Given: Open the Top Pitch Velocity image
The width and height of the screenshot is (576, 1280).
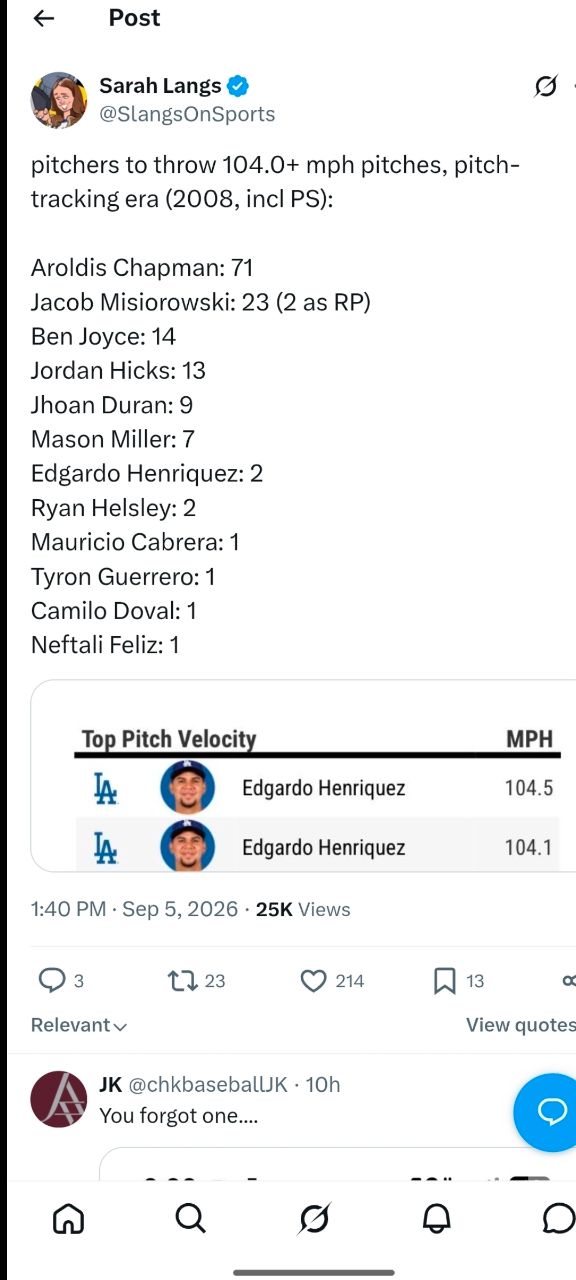Looking at the screenshot, I should (304, 776).
